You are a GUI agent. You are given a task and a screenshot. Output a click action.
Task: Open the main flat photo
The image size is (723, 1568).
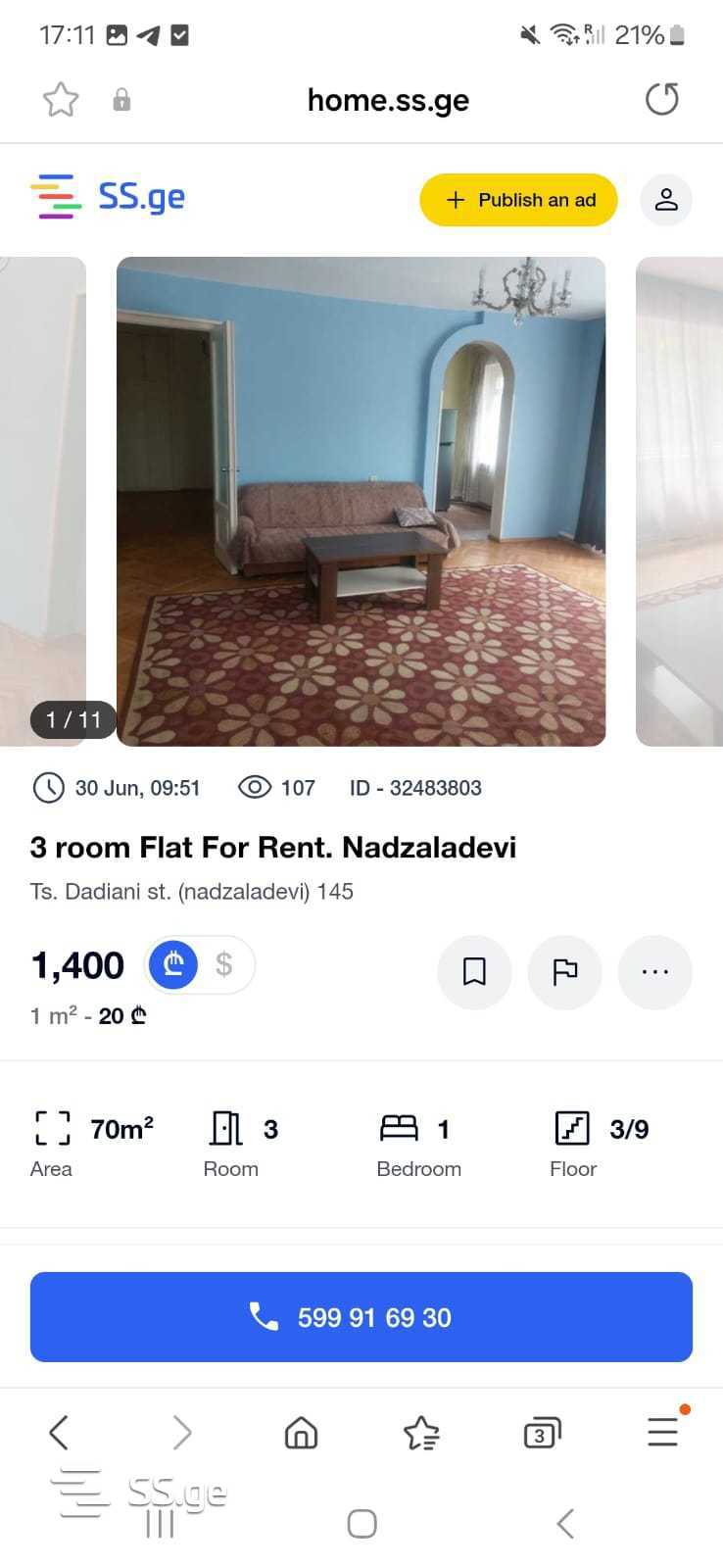pos(361,501)
